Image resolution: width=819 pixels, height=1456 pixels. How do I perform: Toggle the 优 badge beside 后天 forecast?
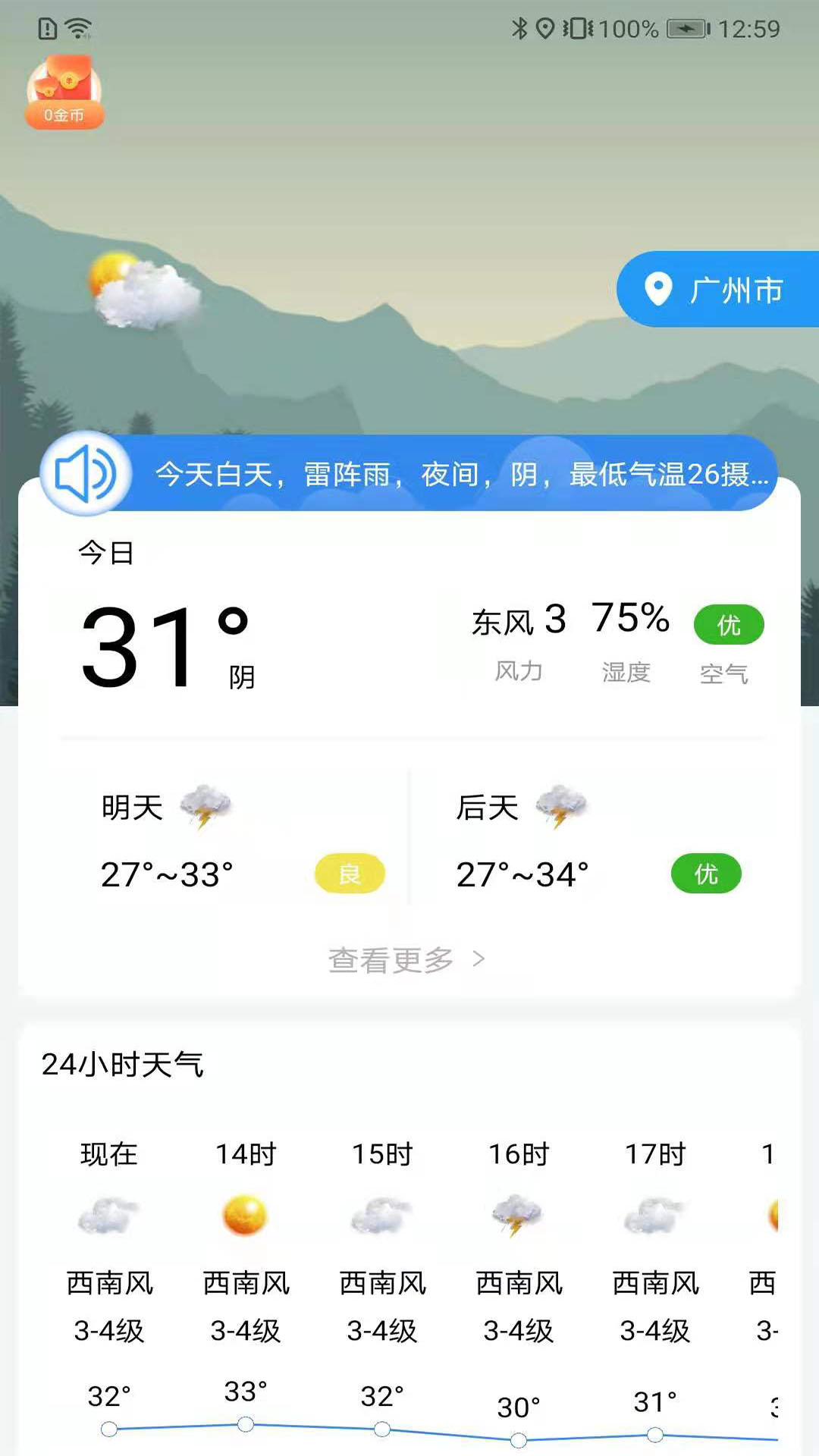click(x=705, y=874)
